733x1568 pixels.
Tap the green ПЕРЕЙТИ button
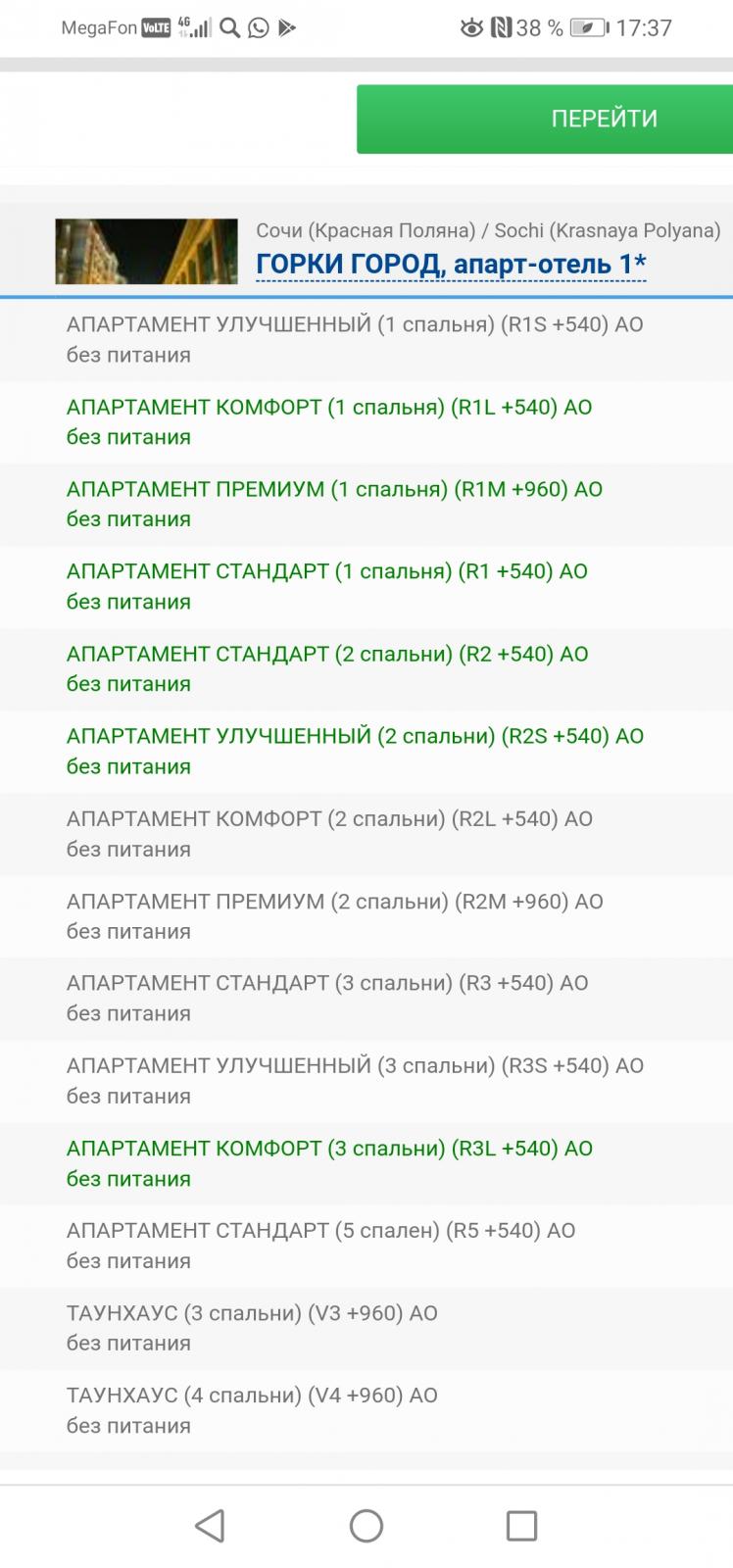pyautogui.click(x=545, y=119)
